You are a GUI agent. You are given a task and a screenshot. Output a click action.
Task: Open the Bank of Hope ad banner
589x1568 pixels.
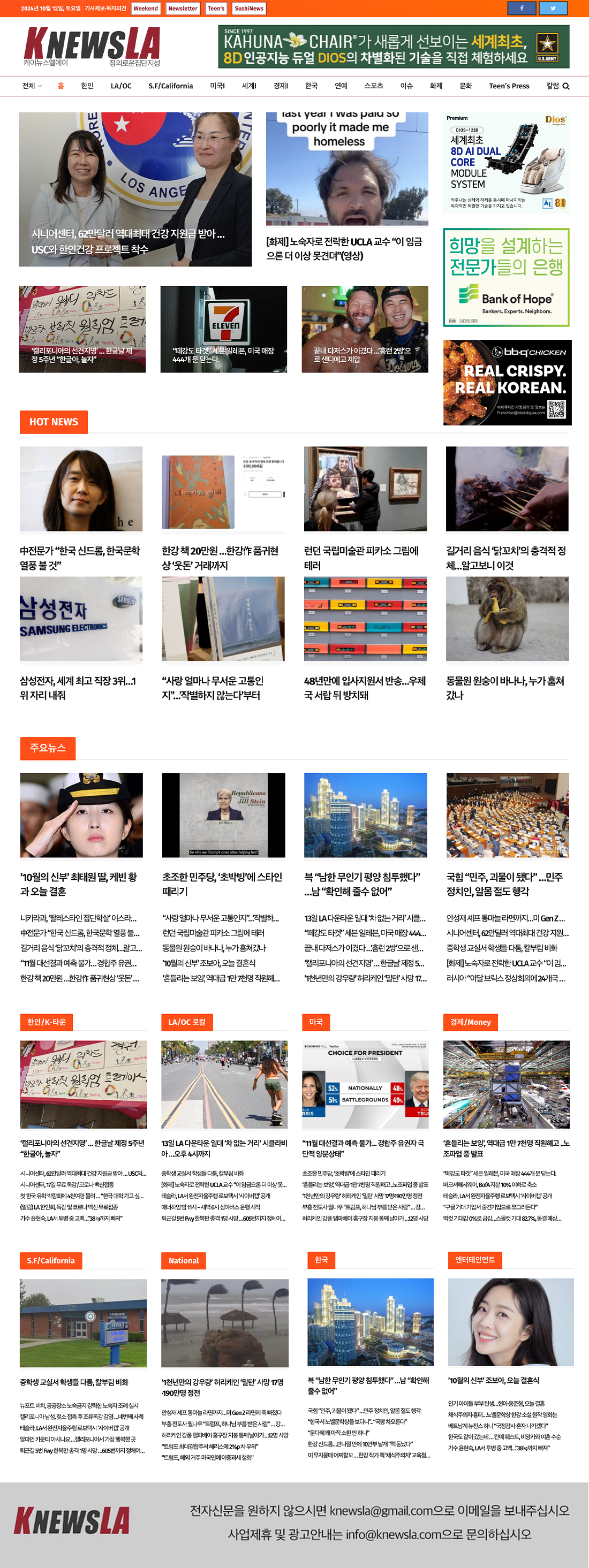pyautogui.click(x=505, y=277)
